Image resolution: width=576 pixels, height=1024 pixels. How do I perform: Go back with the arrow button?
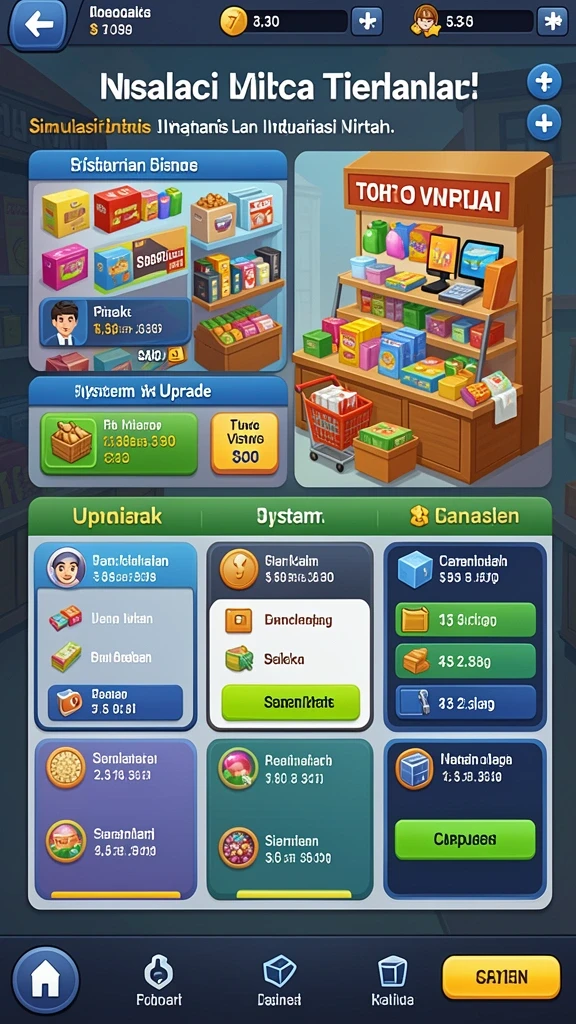(x=40, y=25)
